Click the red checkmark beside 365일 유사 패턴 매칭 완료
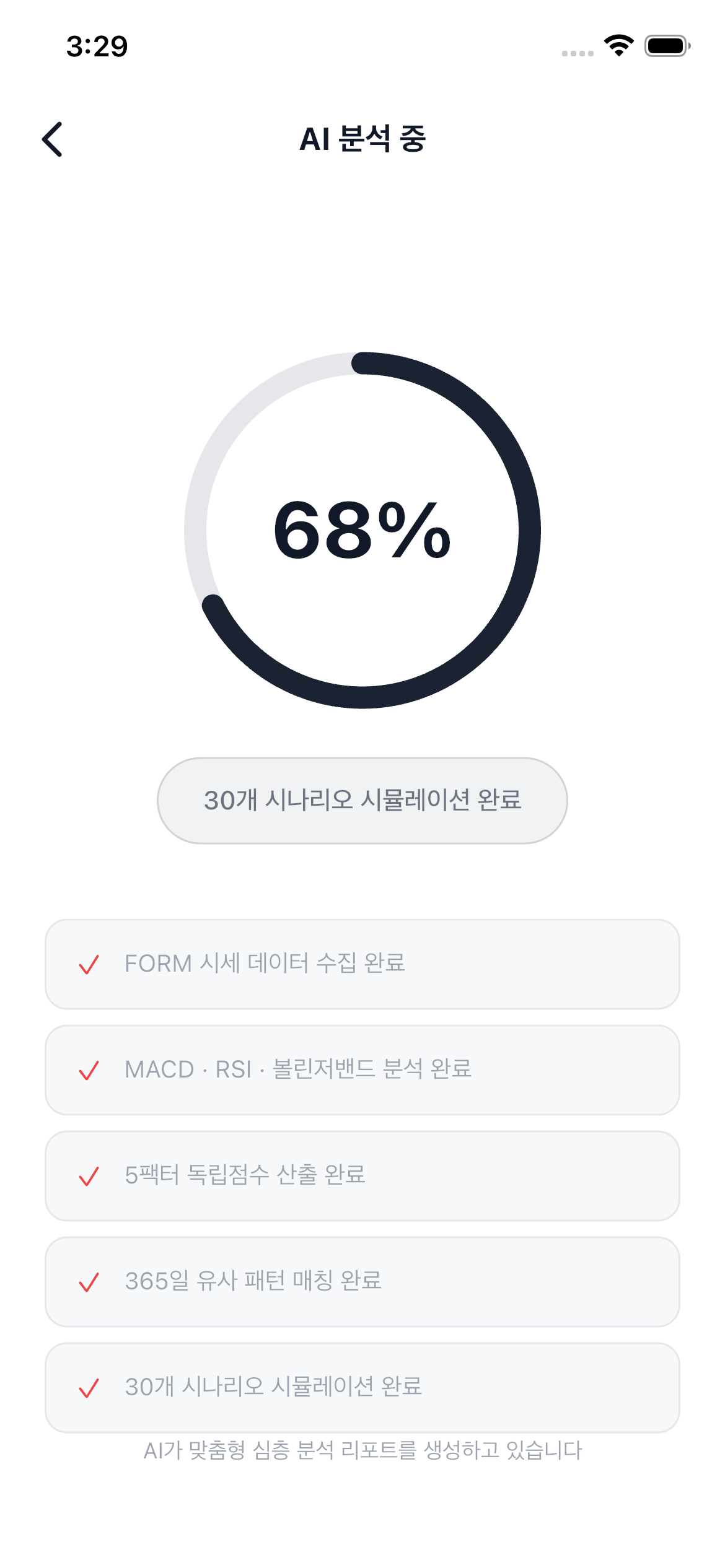The height and width of the screenshot is (1568, 725). point(89,1283)
